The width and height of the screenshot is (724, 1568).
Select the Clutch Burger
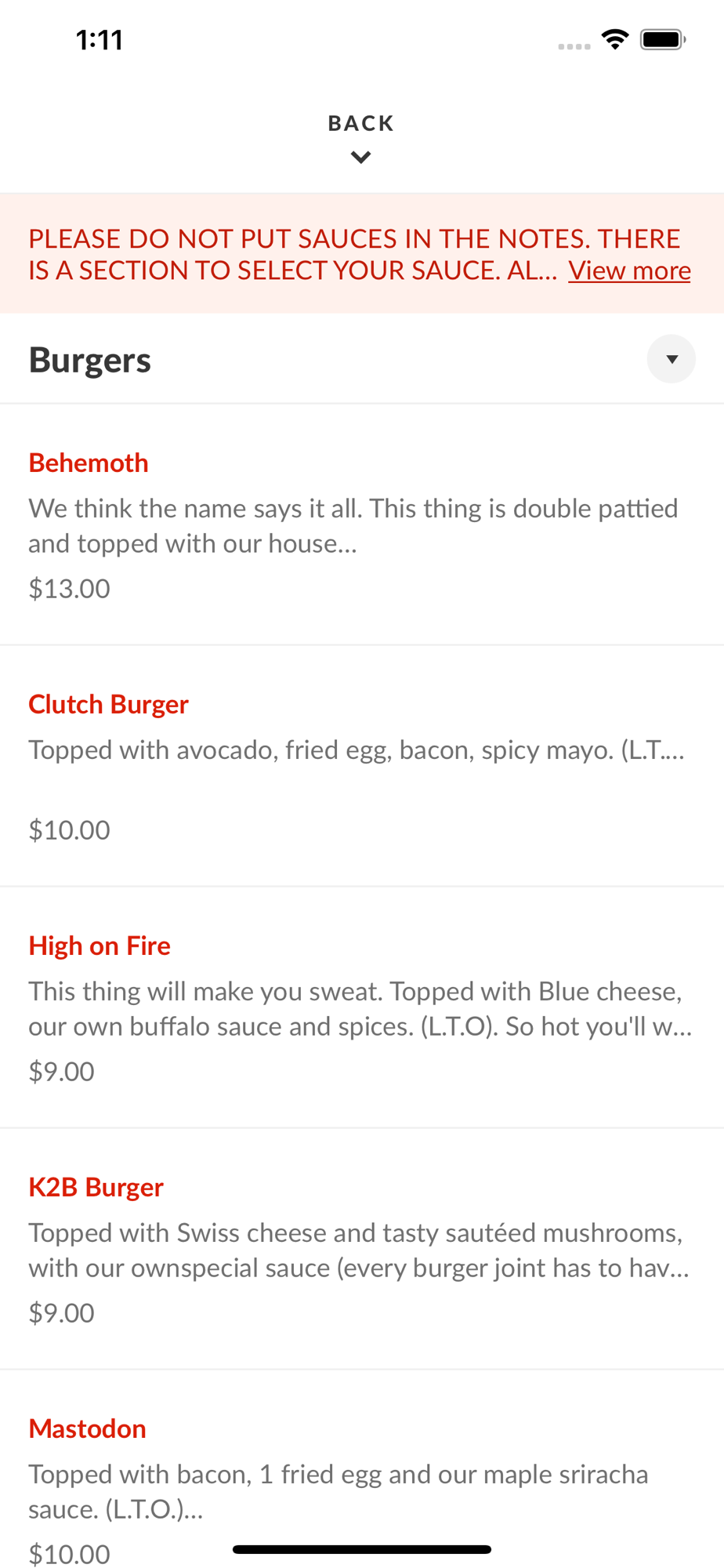(x=362, y=766)
